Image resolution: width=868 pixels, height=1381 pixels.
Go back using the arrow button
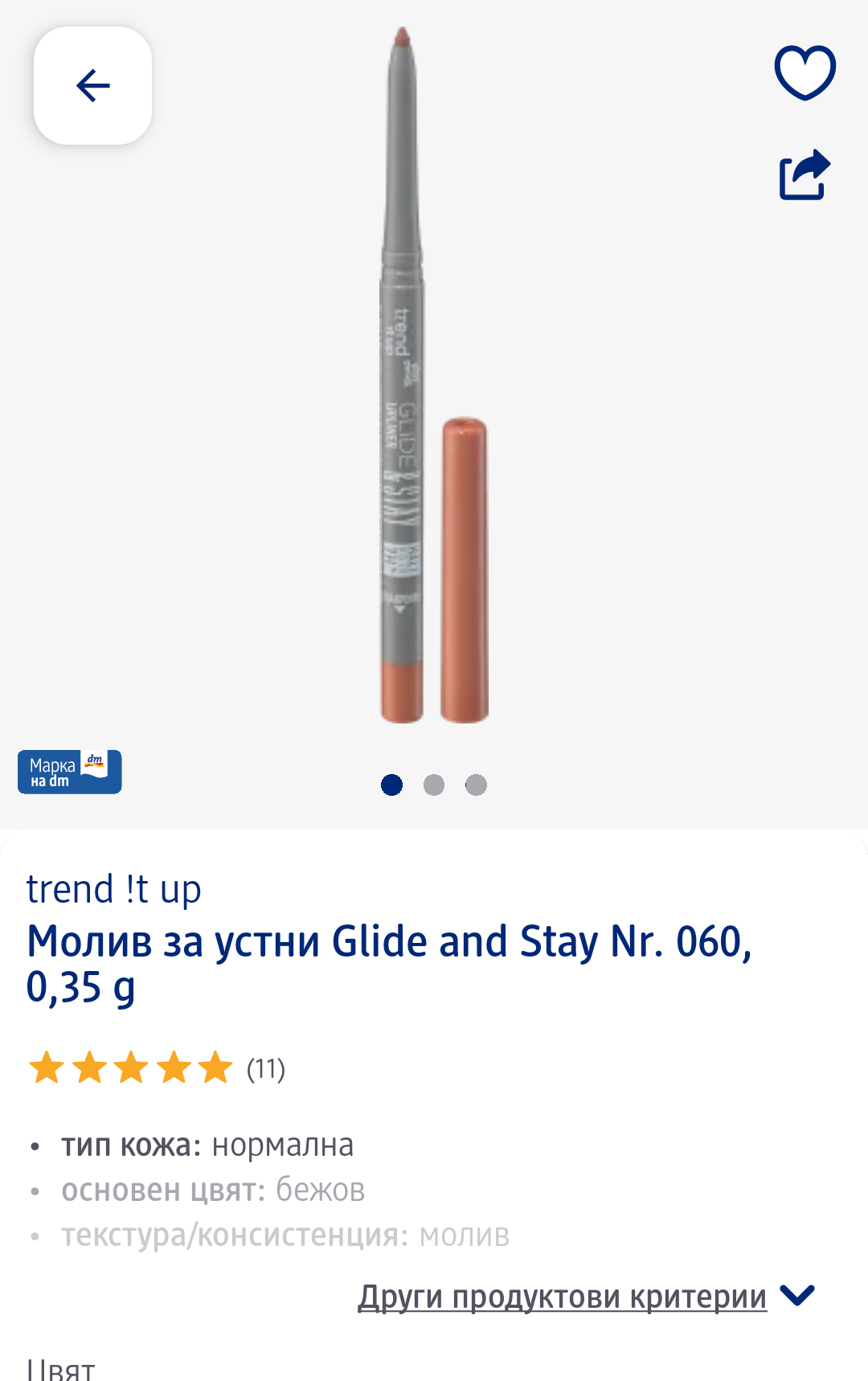(x=92, y=86)
